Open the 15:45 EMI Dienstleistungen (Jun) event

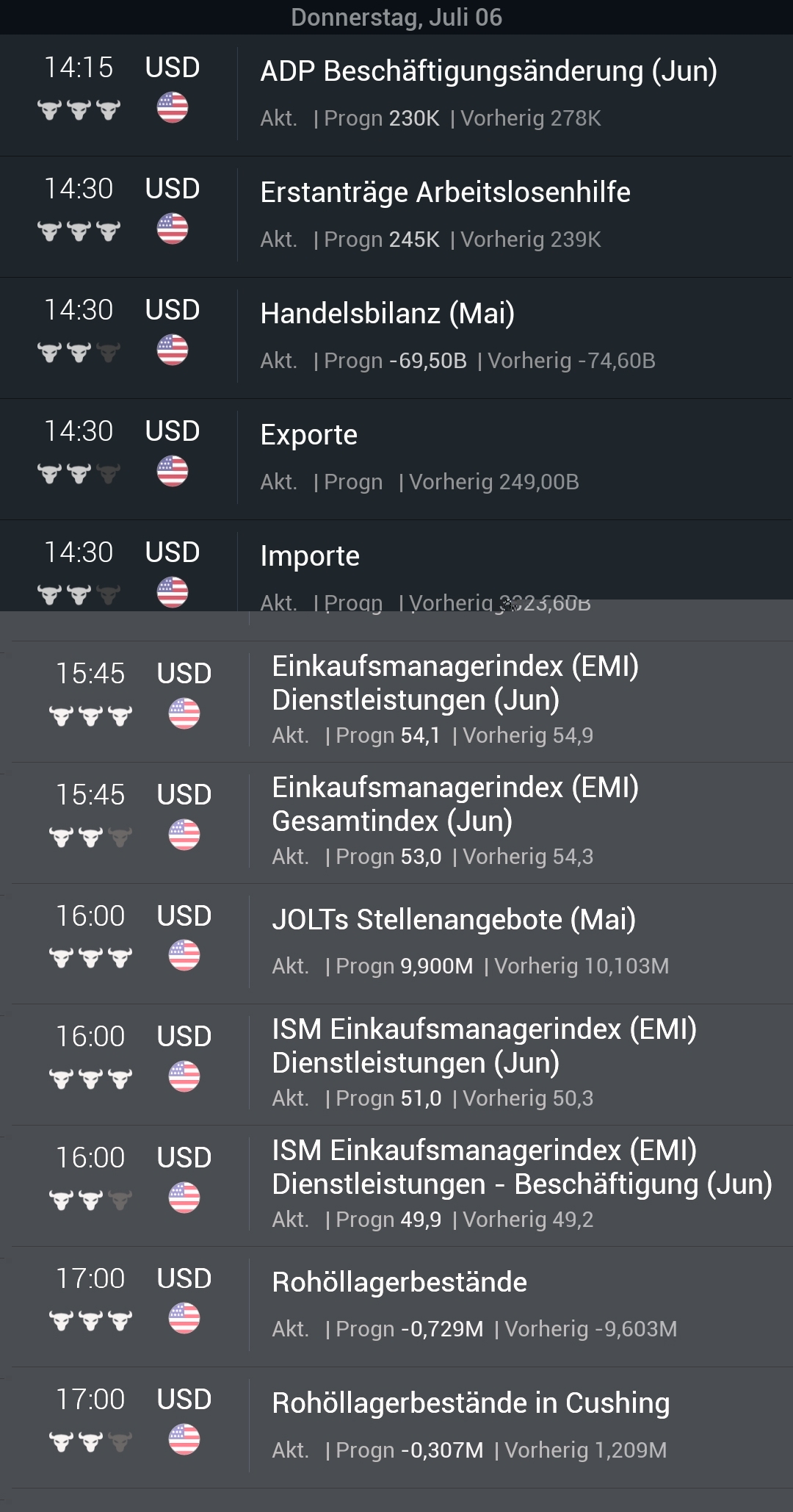click(x=455, y=683)
